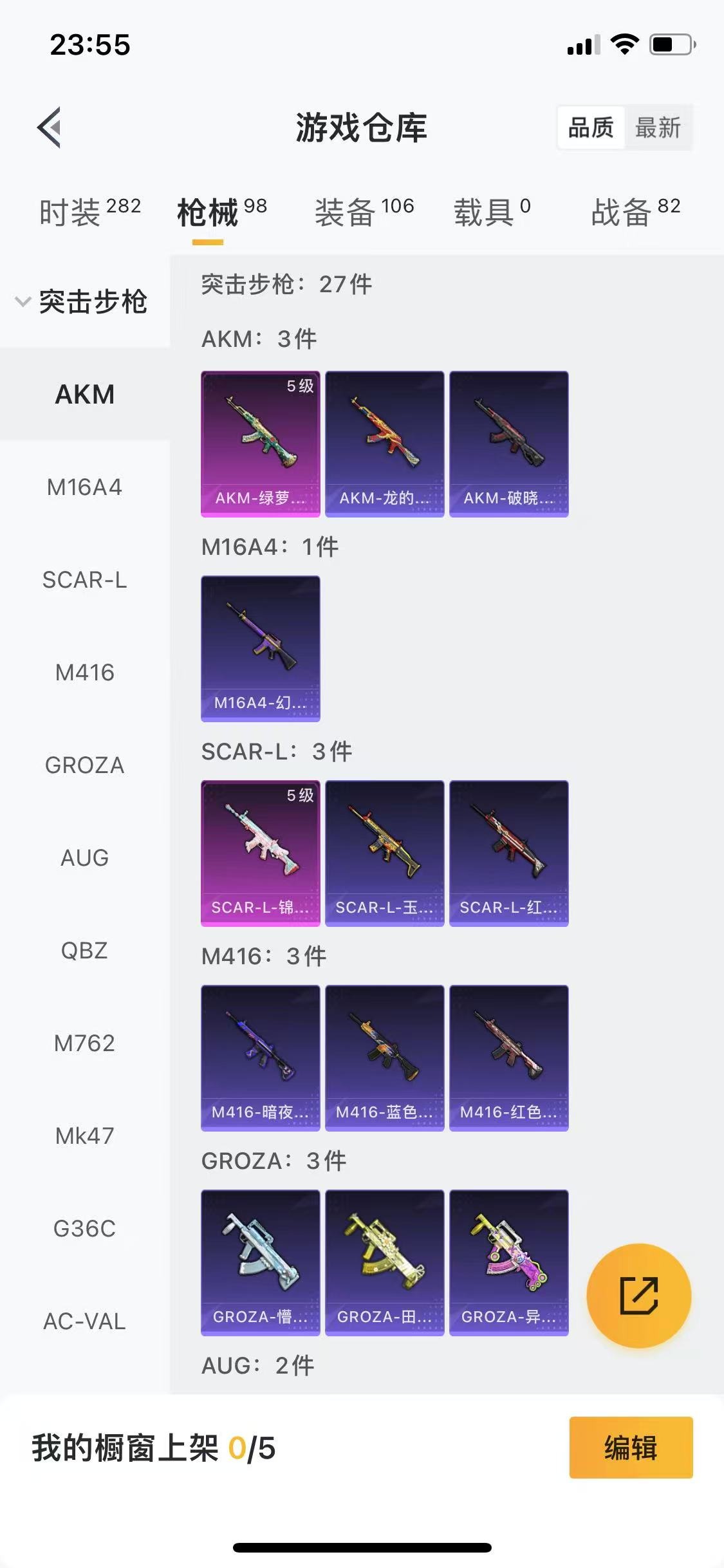
Task: Open the SCAR-L-锦 level 5 skin
Action: (261, 853)
